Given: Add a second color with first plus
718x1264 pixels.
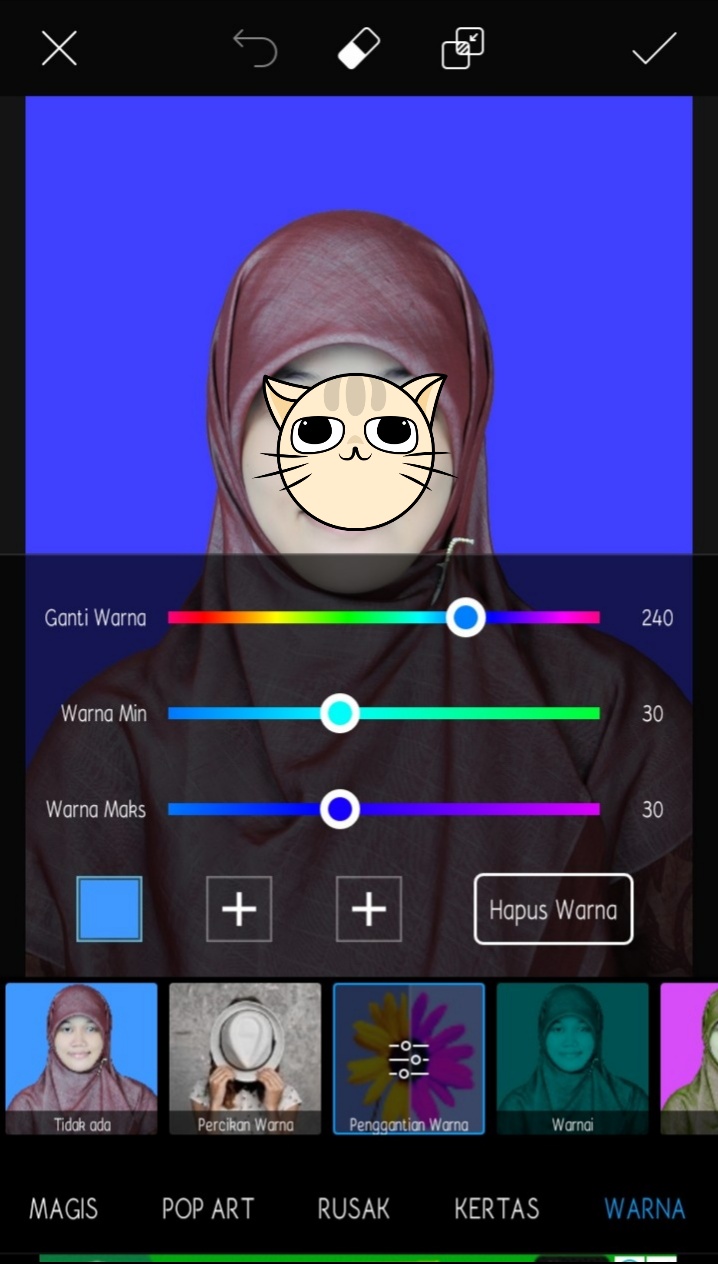Looking at the screenshot, I should point(239,909).
